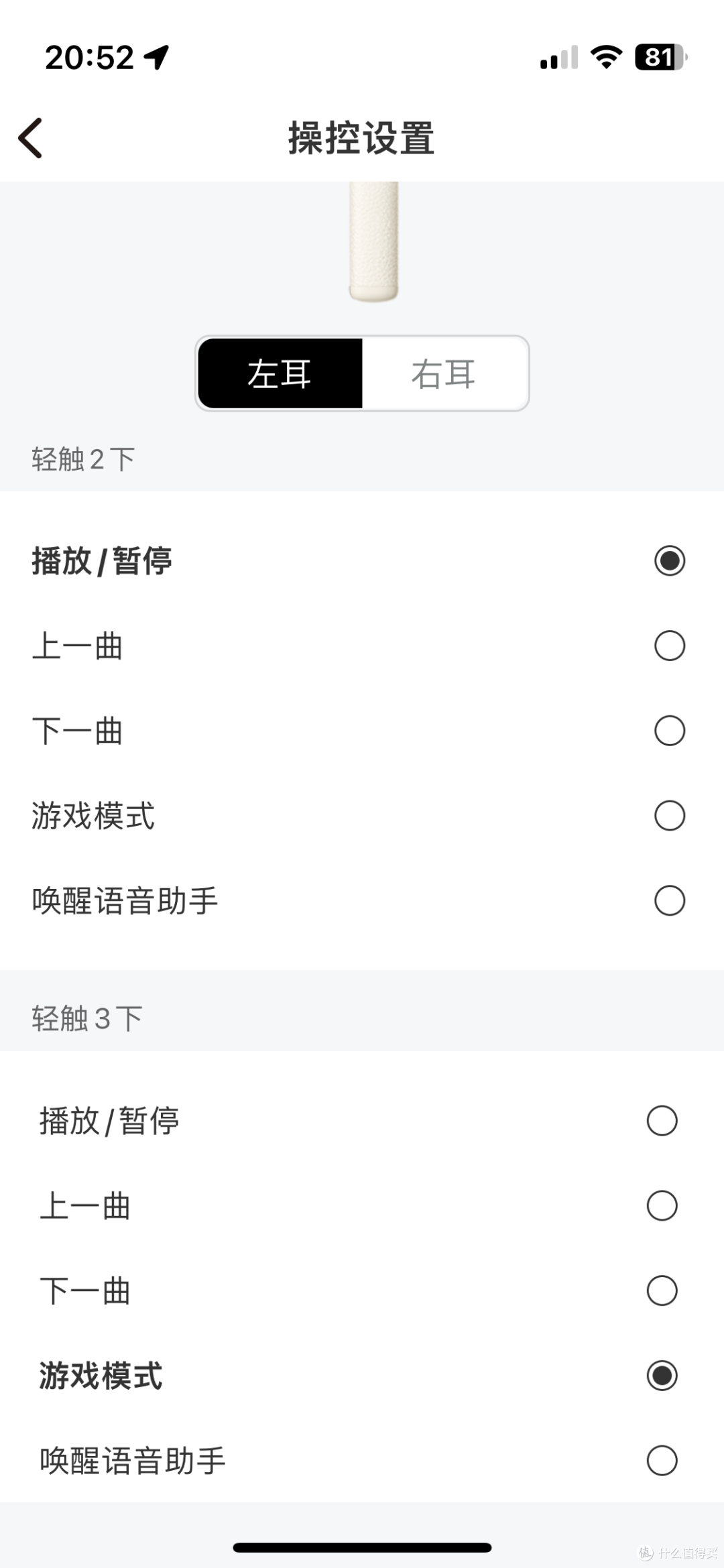The height and width of the screenshot is (1568, 724).
Task: Choose 上一曲 for 轻触3下
Action: [362, 1206]
